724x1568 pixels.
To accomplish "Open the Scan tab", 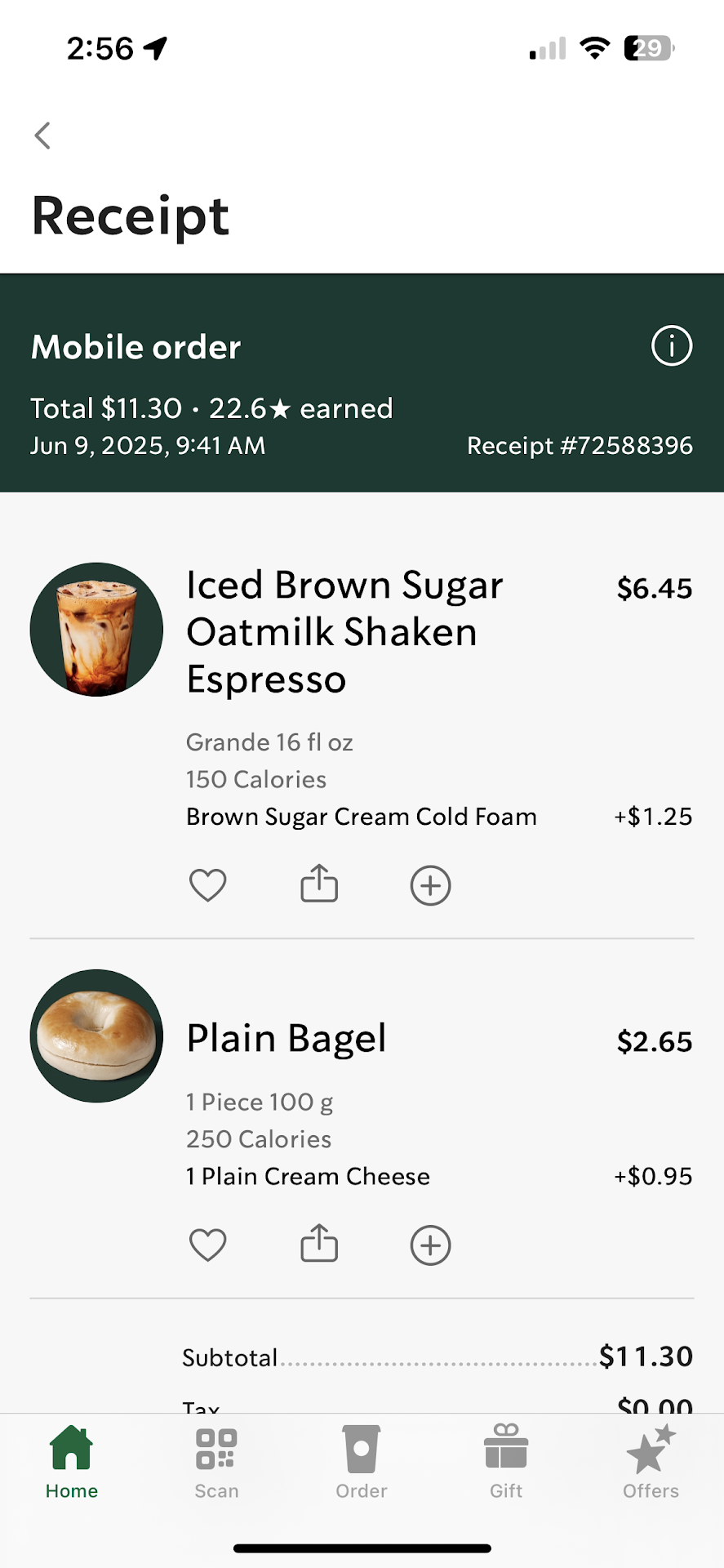I will [x=216, y=1463].
